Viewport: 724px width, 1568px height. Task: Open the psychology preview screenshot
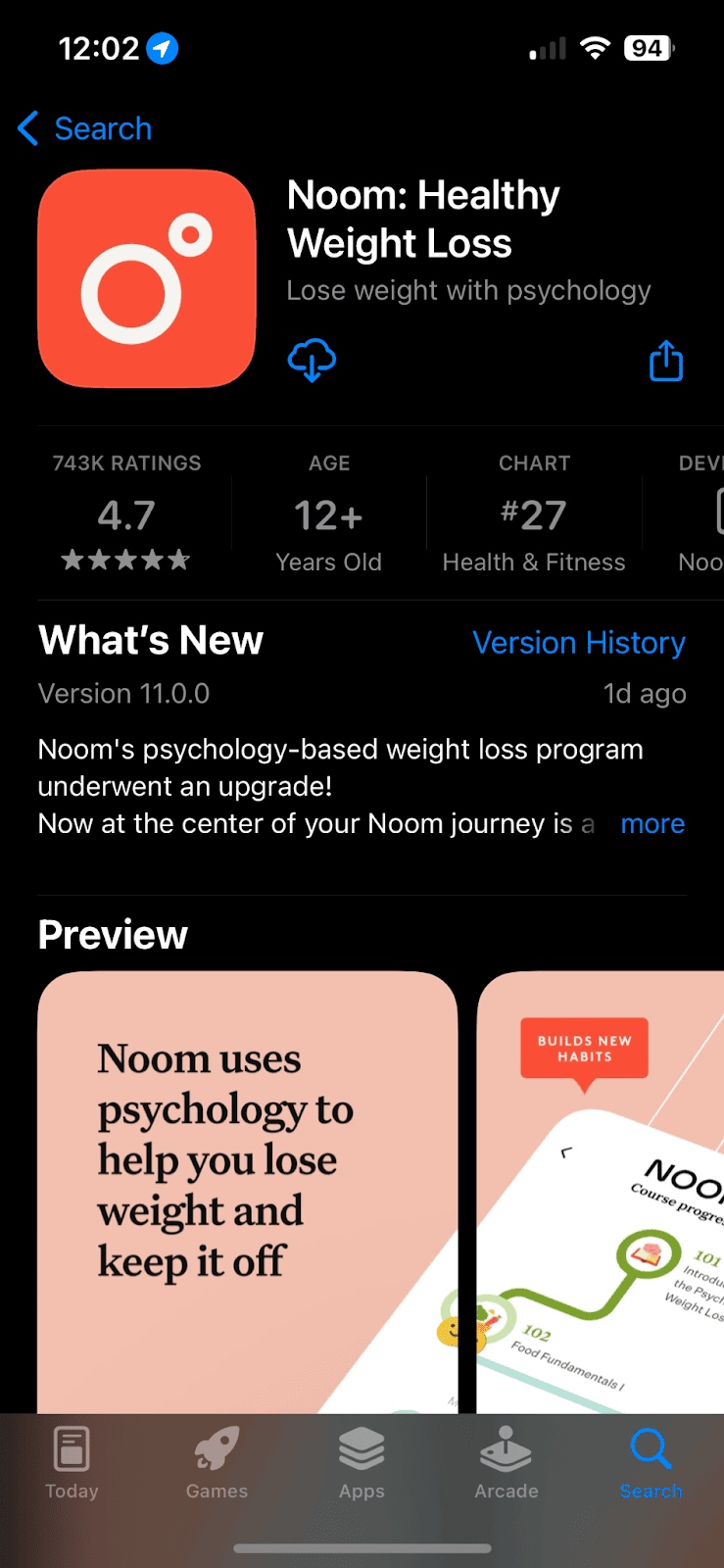pyautogui.click(x=247, y=1191)
